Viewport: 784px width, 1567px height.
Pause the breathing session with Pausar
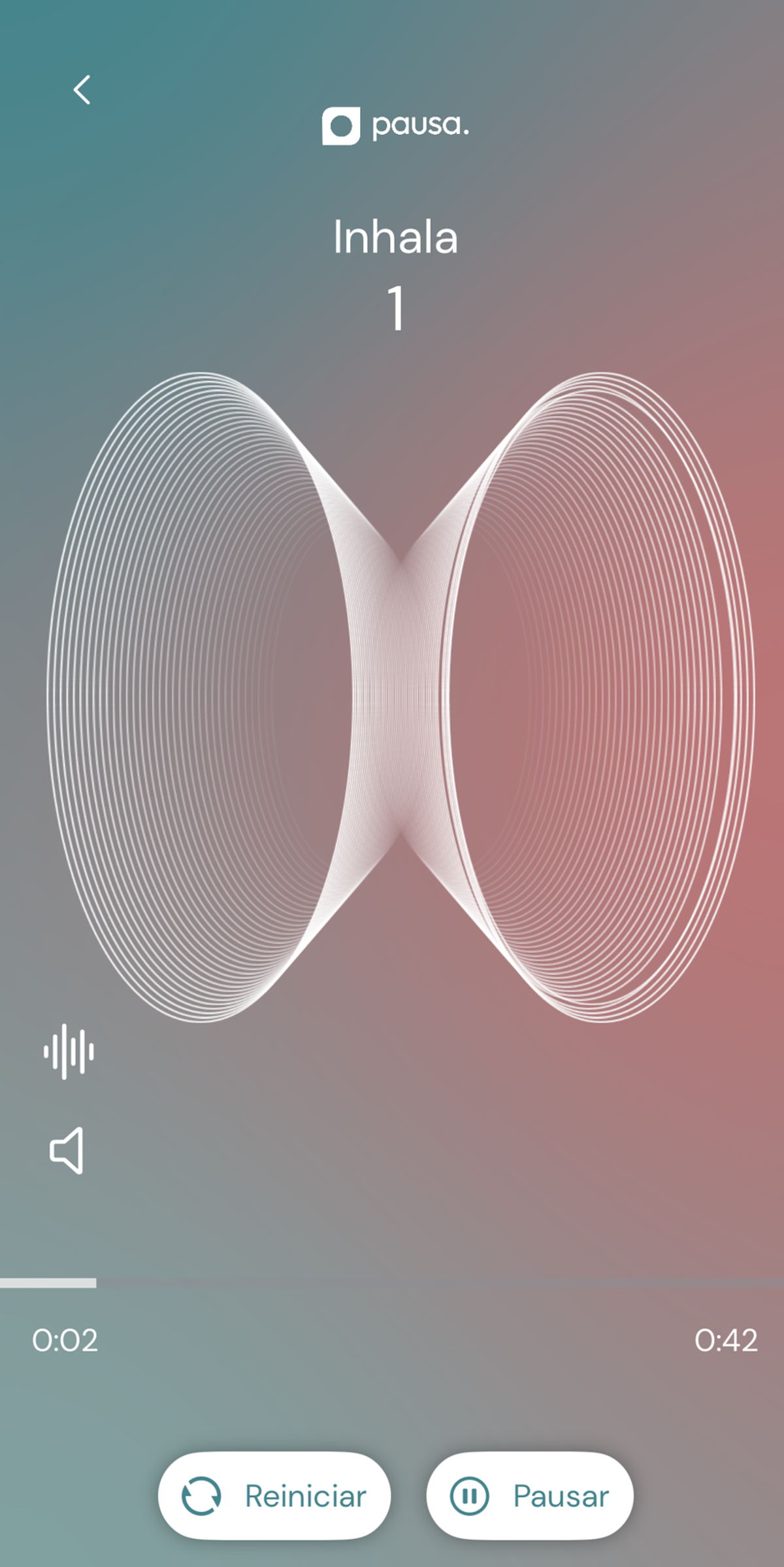(x=529, y=1495)
